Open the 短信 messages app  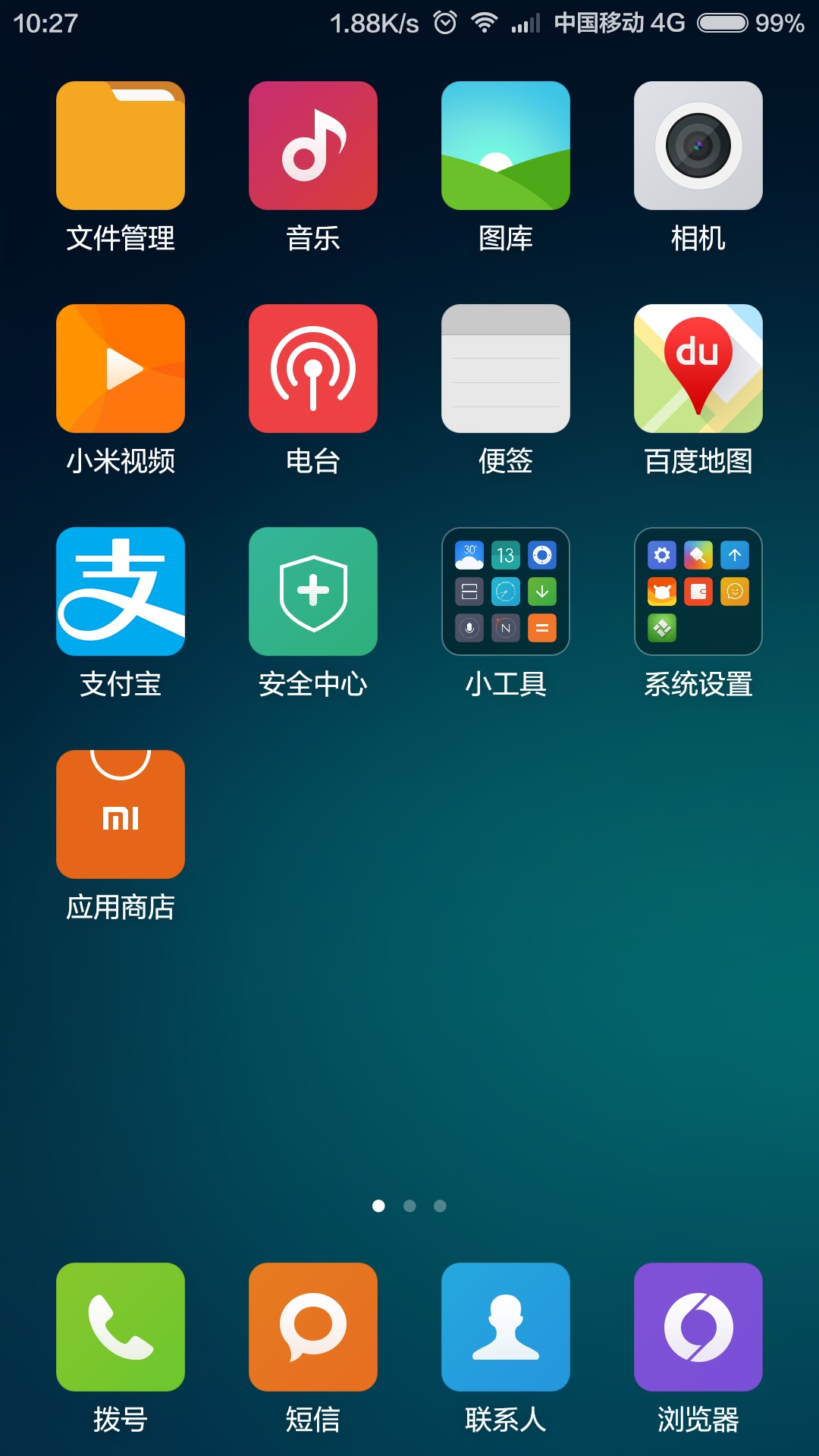pyautogui.click(x=313, y=1327)
